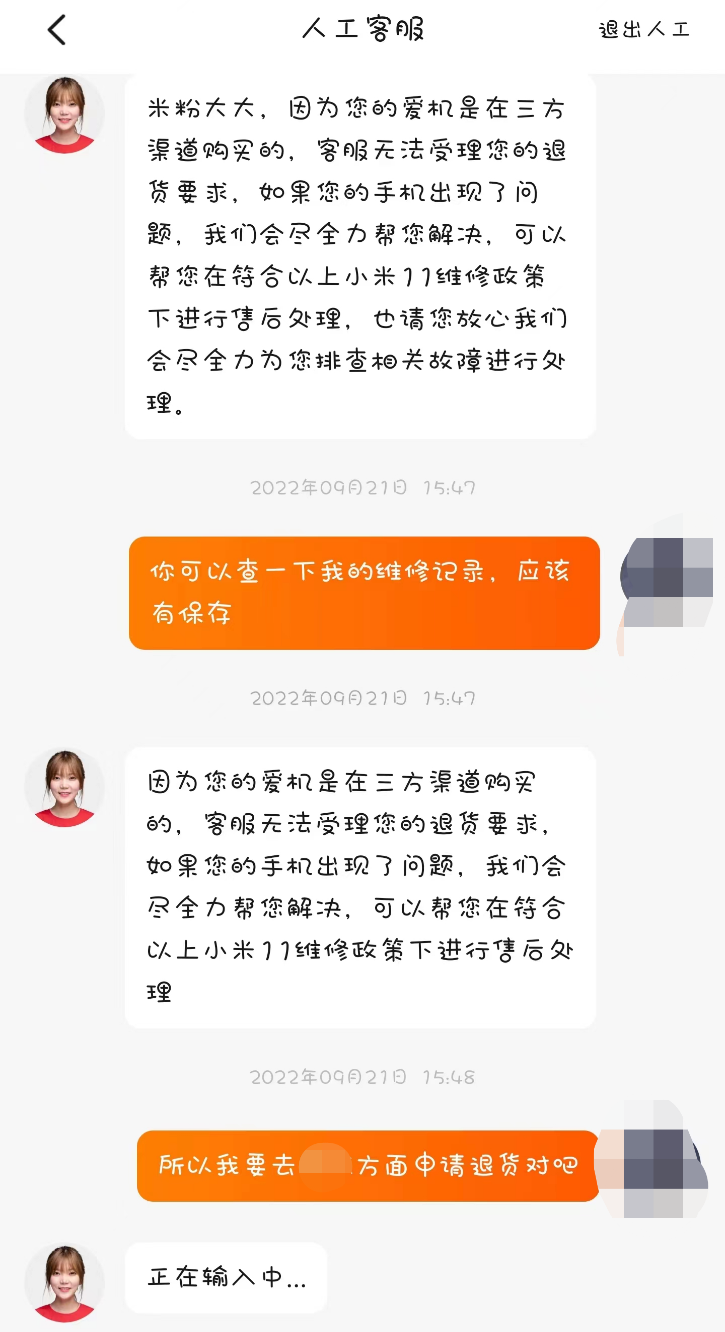Go back from the 人工客服 chat
The width and height of the screenshot is (725, 1332).
point(57,30)
